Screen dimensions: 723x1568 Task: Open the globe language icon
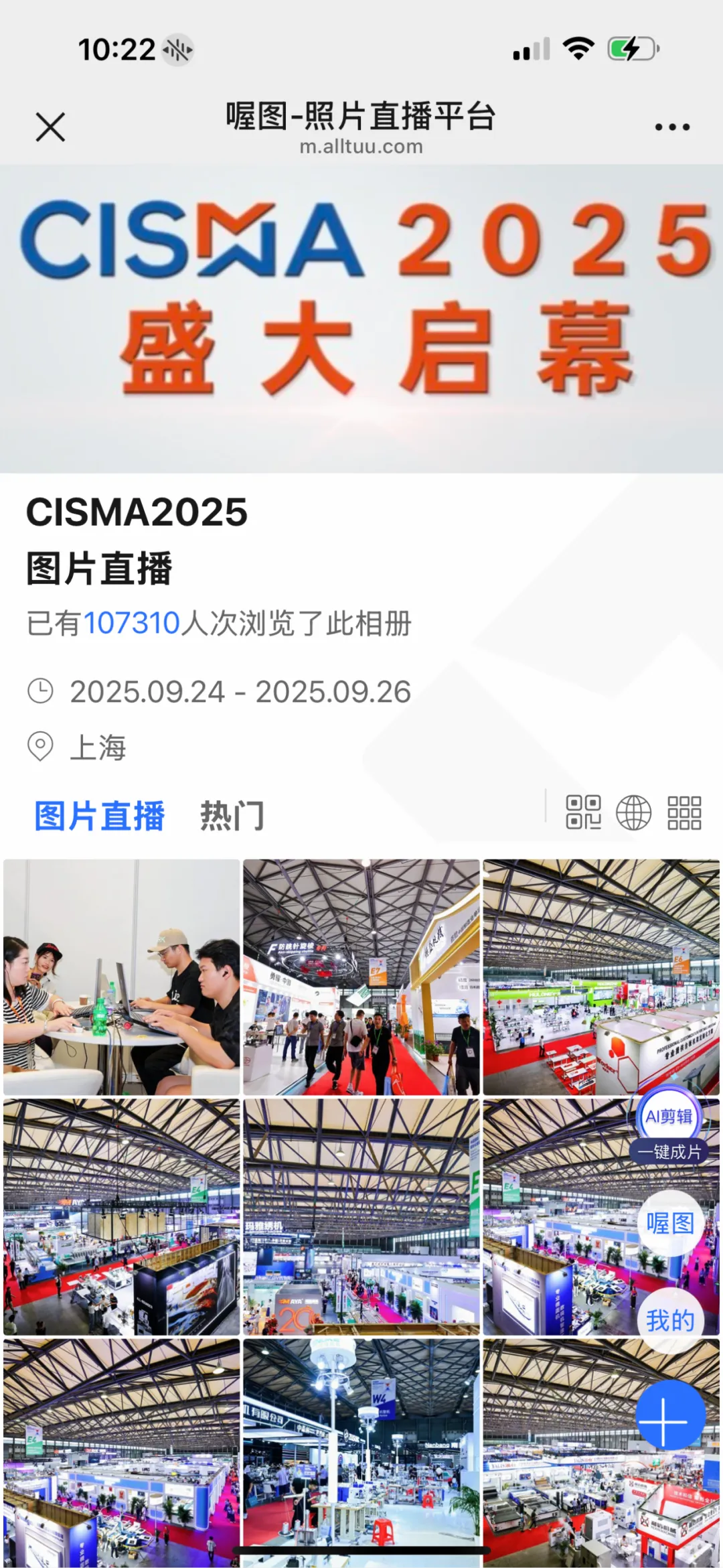pyautogui.click(x=633, y=812)
